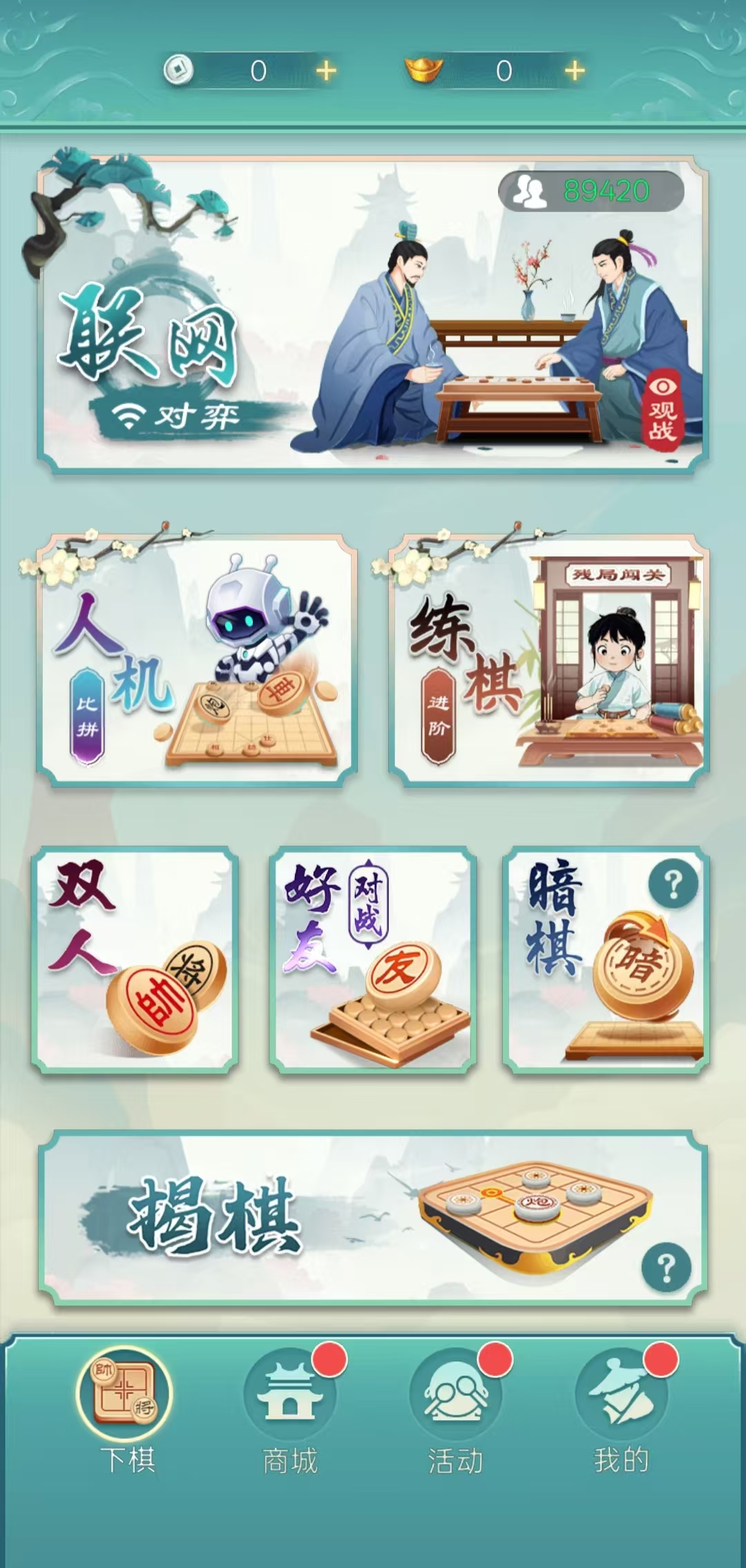Tap the red 观战 spectate button
The width and height of the screenshot is (746, 1568).
coord(662,410)
